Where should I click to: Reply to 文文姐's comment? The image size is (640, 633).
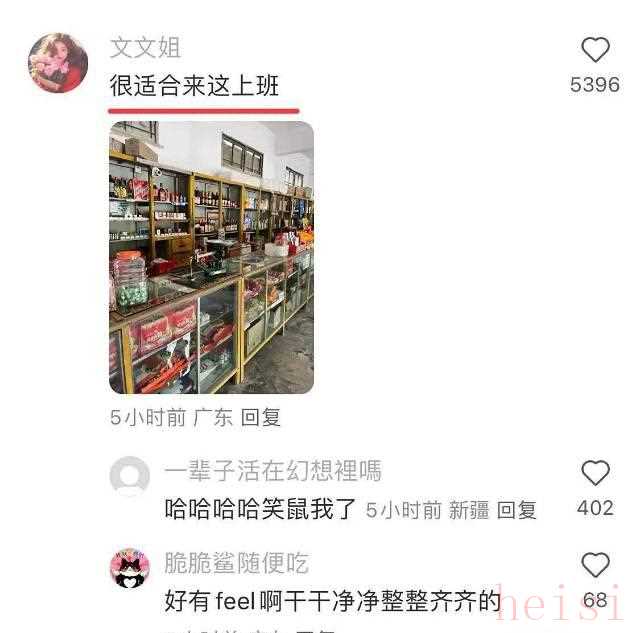coord(261,418)
